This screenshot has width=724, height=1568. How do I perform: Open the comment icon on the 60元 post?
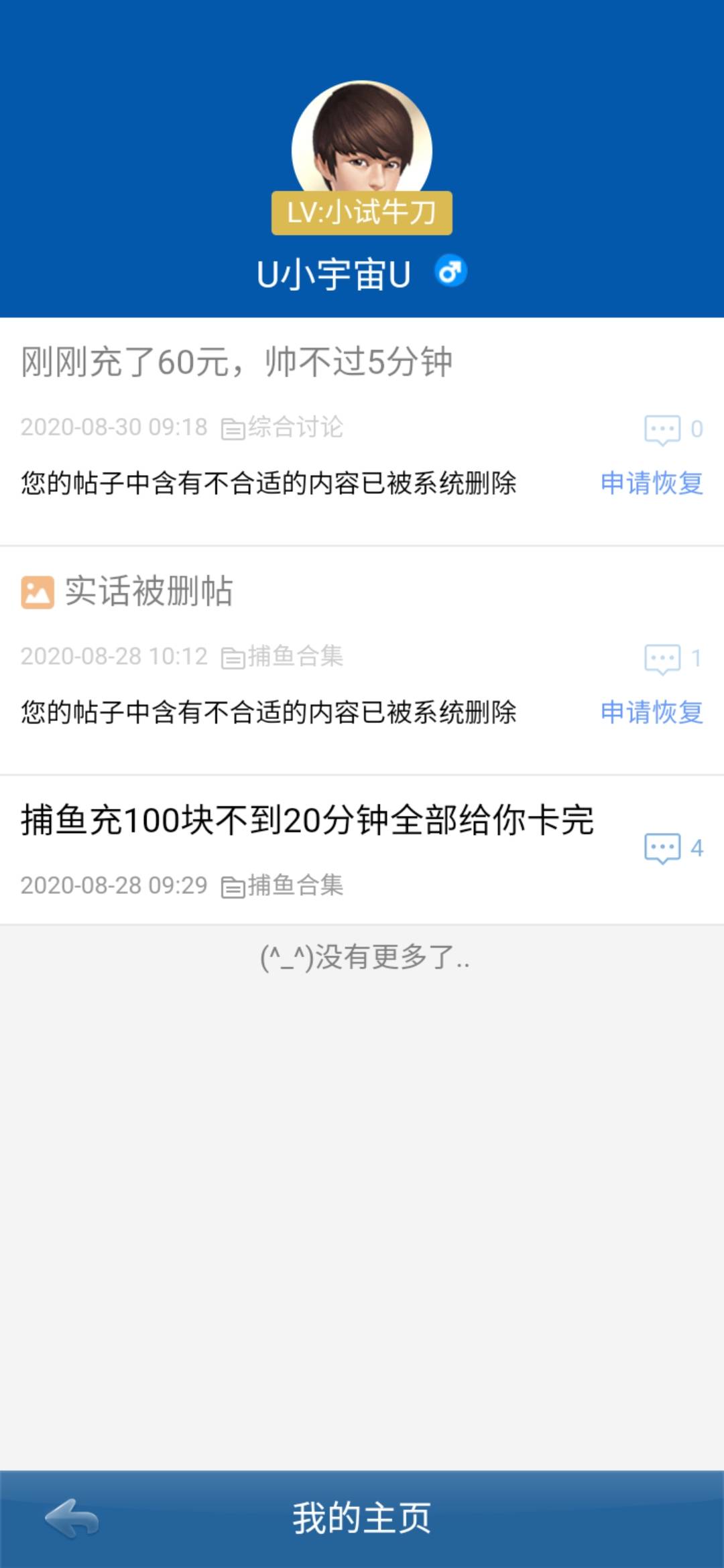coord(664,430)
